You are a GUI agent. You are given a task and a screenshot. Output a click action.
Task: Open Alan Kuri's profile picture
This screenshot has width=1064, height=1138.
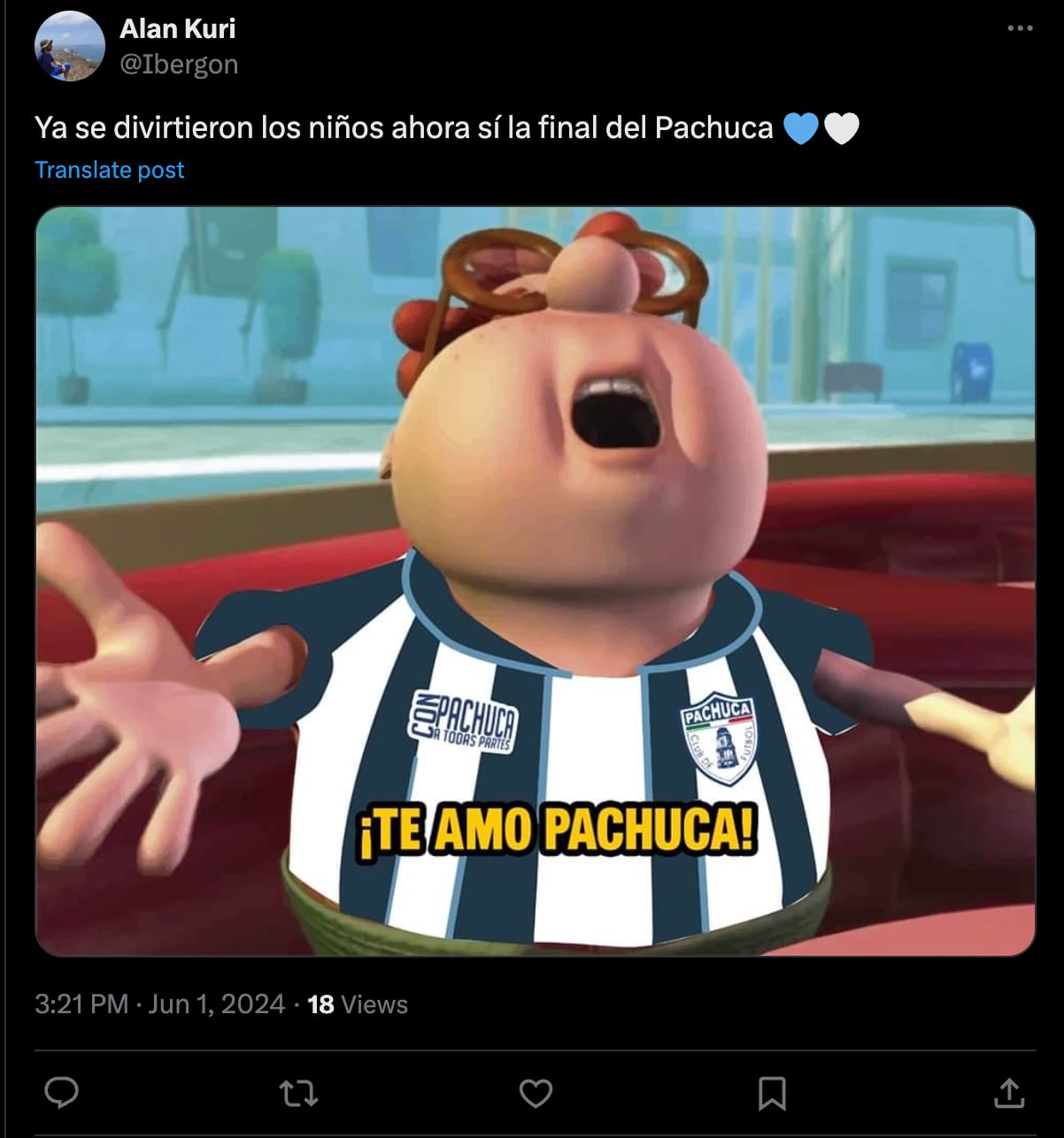[69, 47]
